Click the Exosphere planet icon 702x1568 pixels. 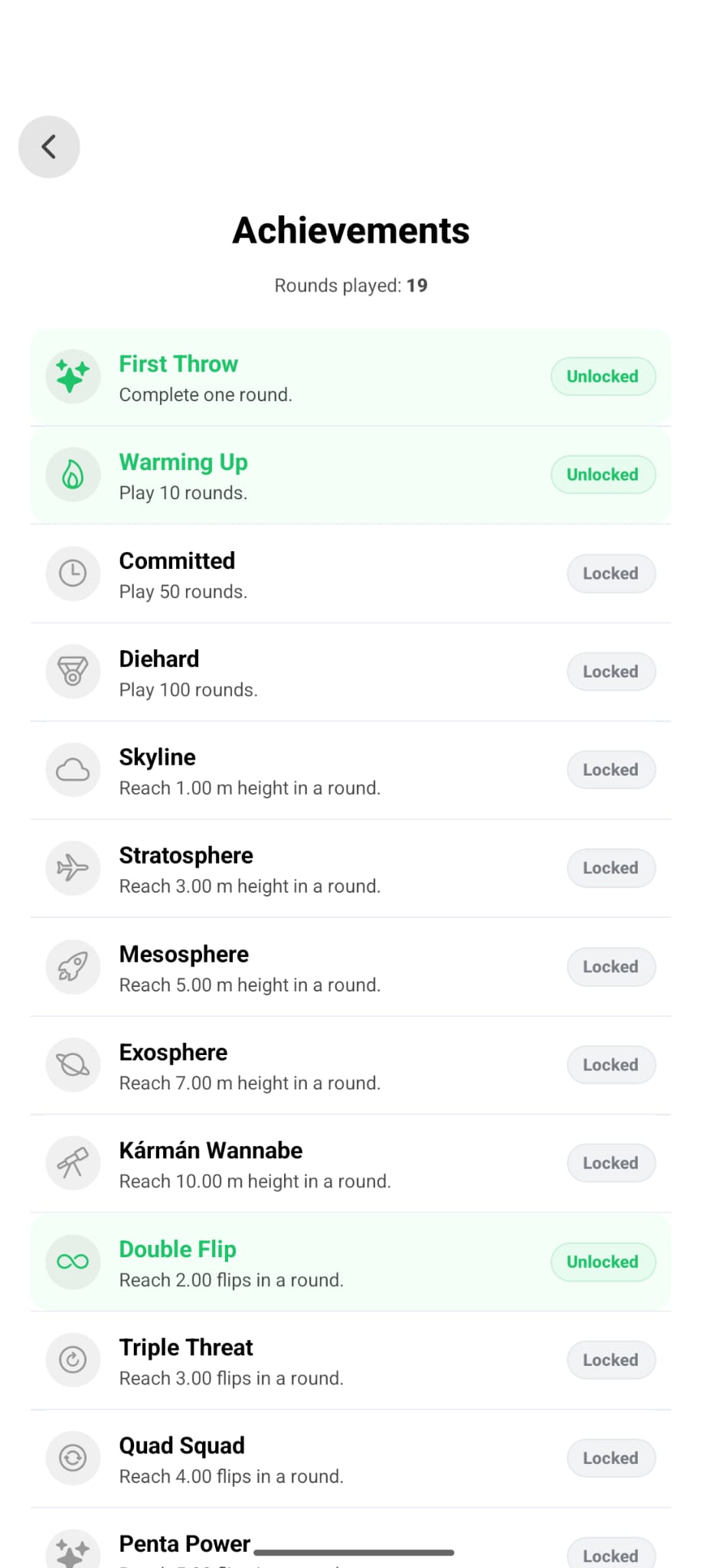point(73,1064)
